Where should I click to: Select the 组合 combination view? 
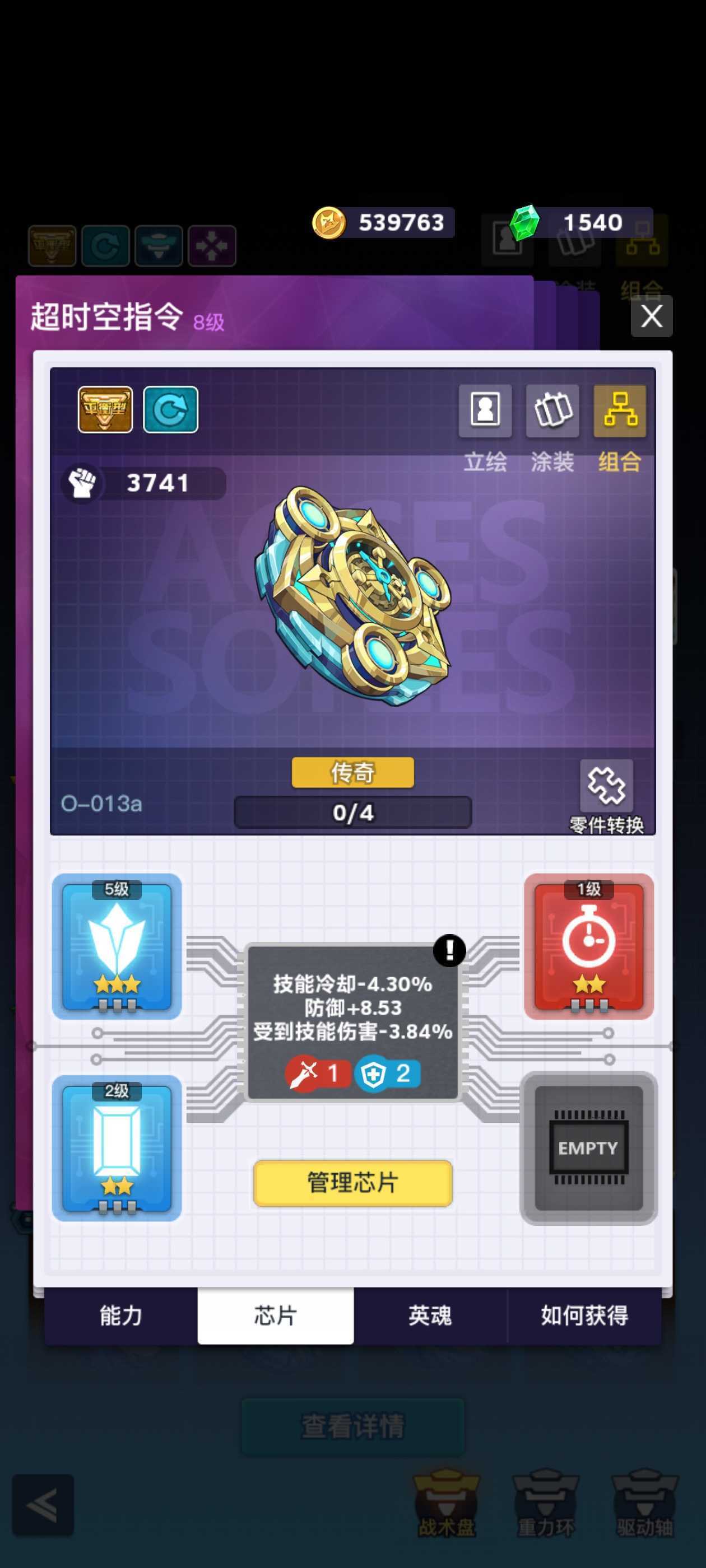(x=620, y=410)
